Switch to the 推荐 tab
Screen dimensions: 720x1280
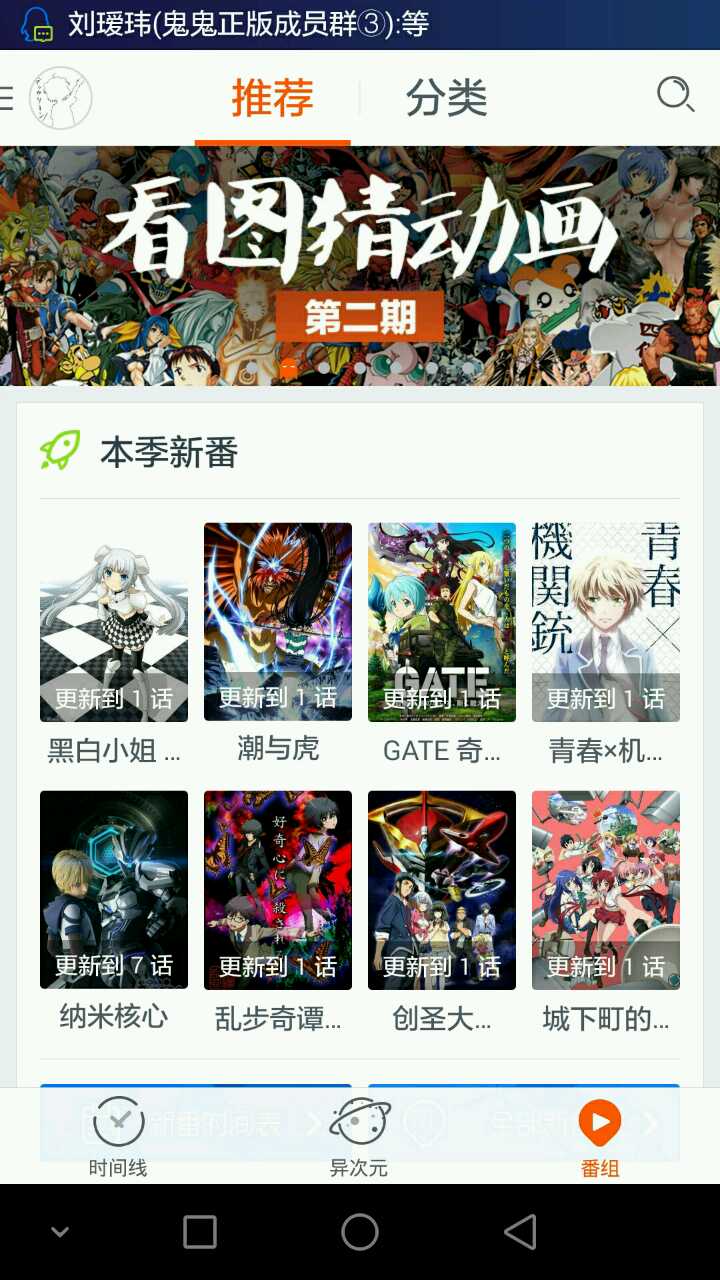(273, 98)
